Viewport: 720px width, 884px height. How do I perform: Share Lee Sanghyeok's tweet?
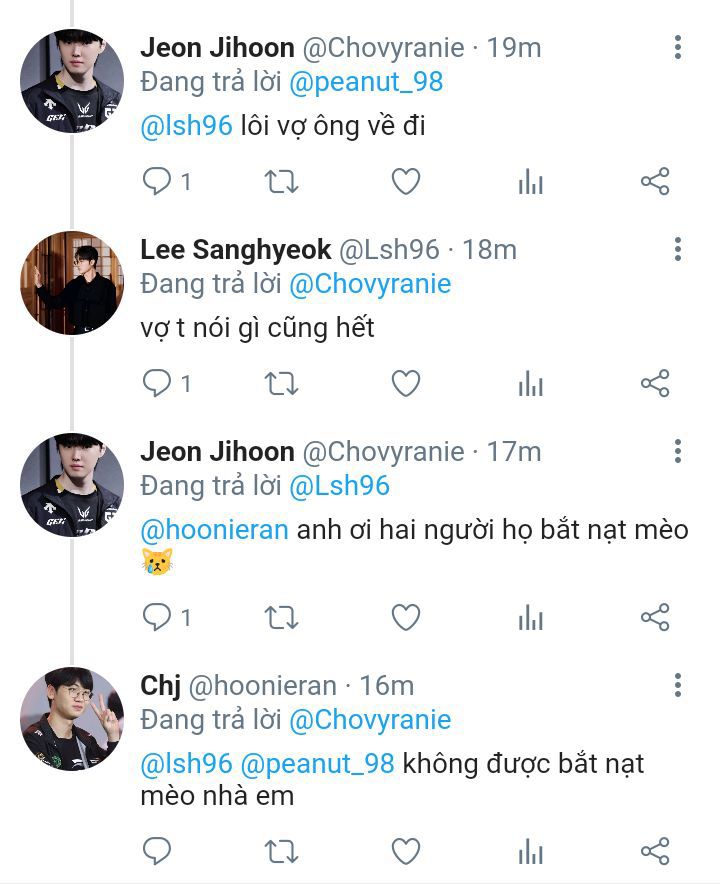click(655, 383)
